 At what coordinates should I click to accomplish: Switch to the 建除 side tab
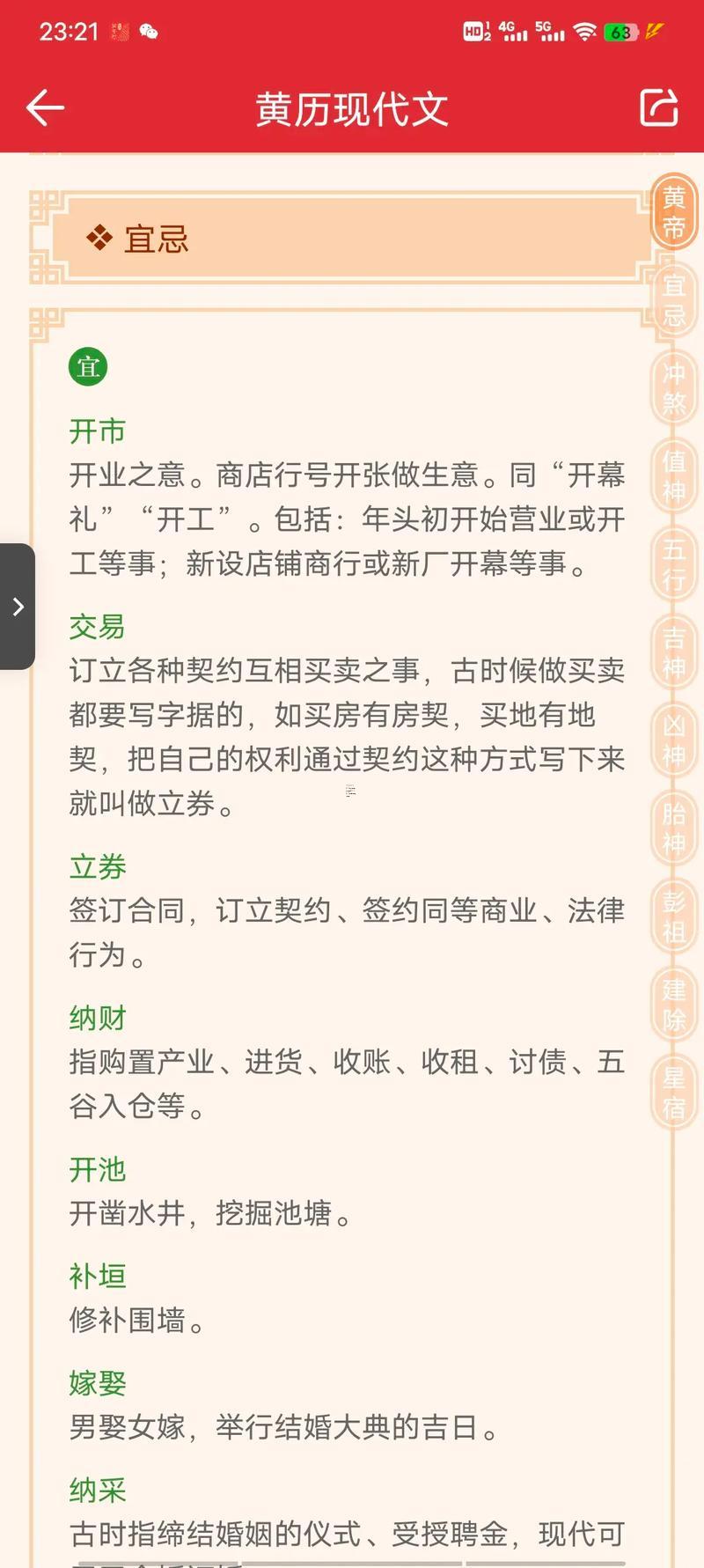click(x=674, y=1005)
